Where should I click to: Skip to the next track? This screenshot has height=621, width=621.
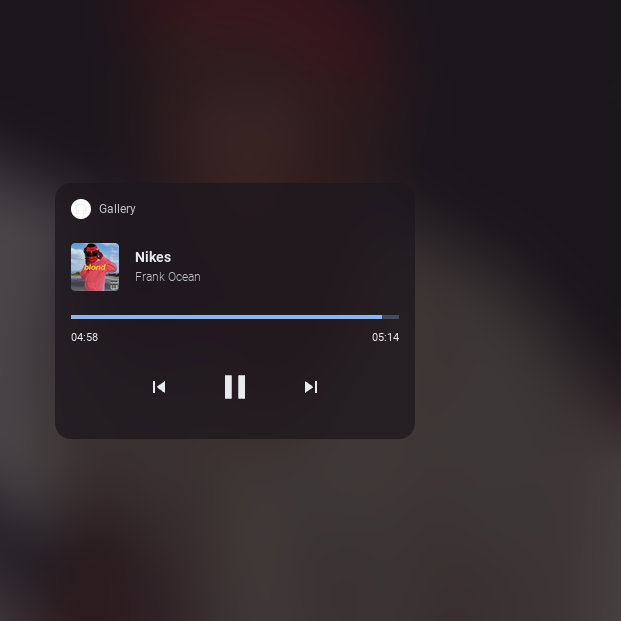pyautogui.click(x=311, y=387)
